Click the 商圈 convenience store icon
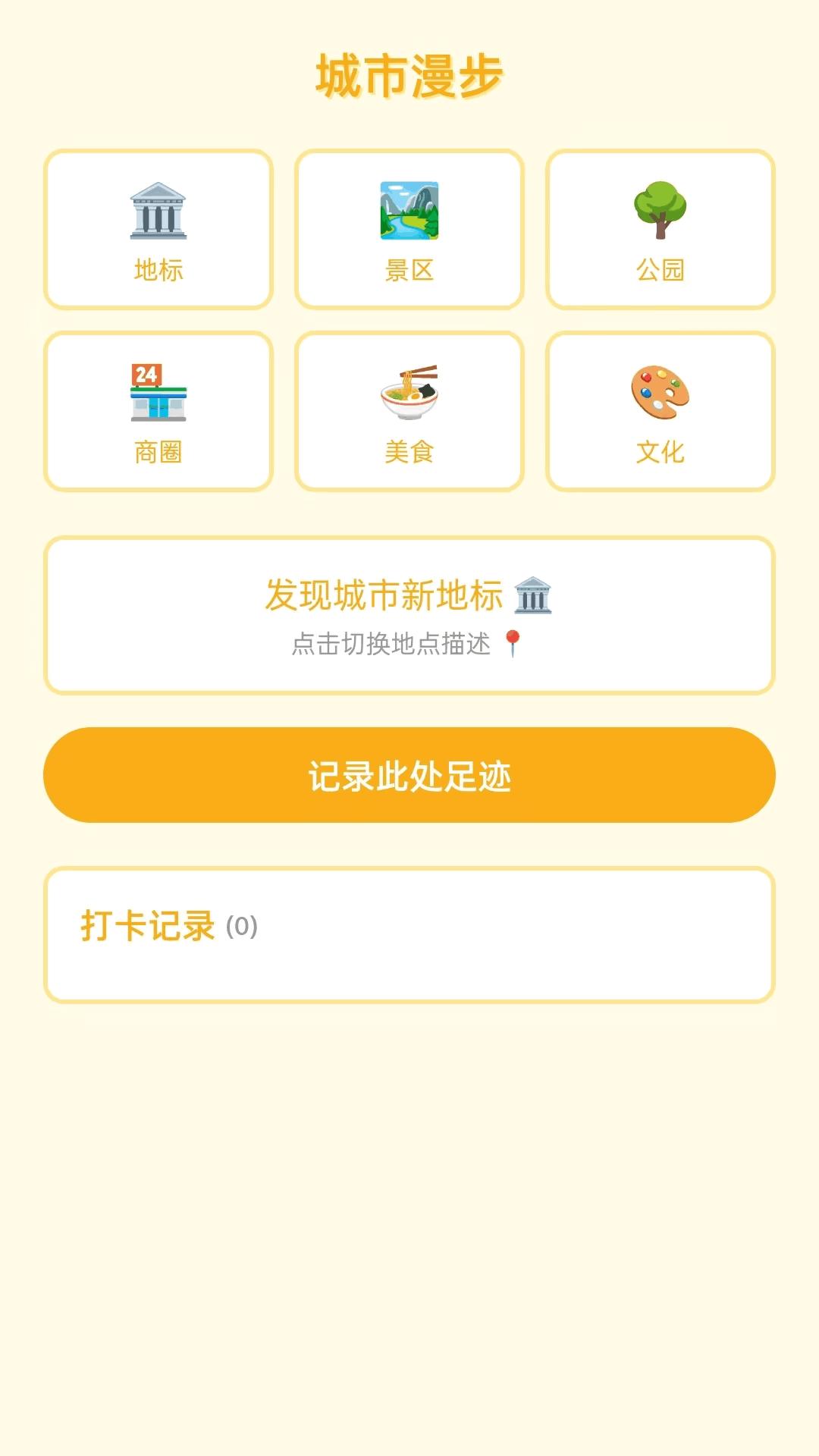 157,391
